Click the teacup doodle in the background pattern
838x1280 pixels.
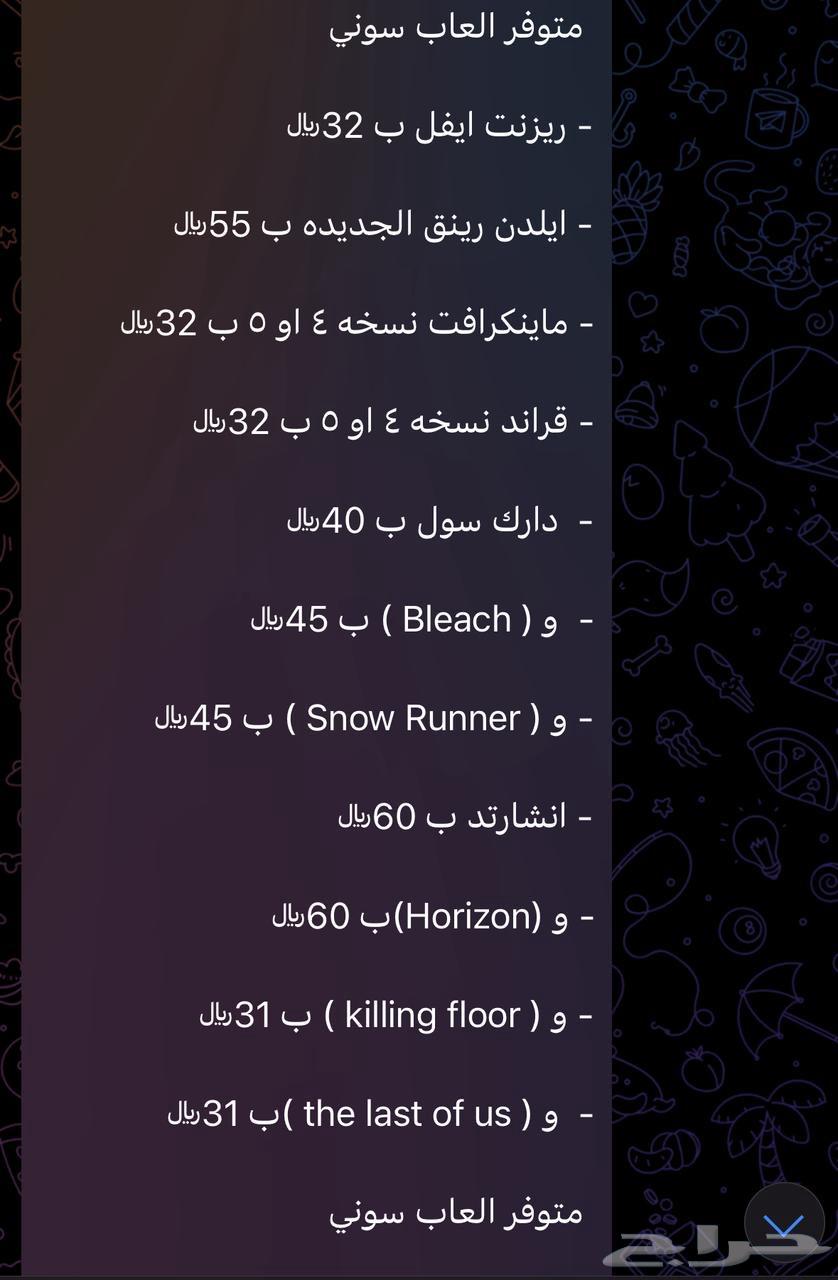click(x=775, y=112)
